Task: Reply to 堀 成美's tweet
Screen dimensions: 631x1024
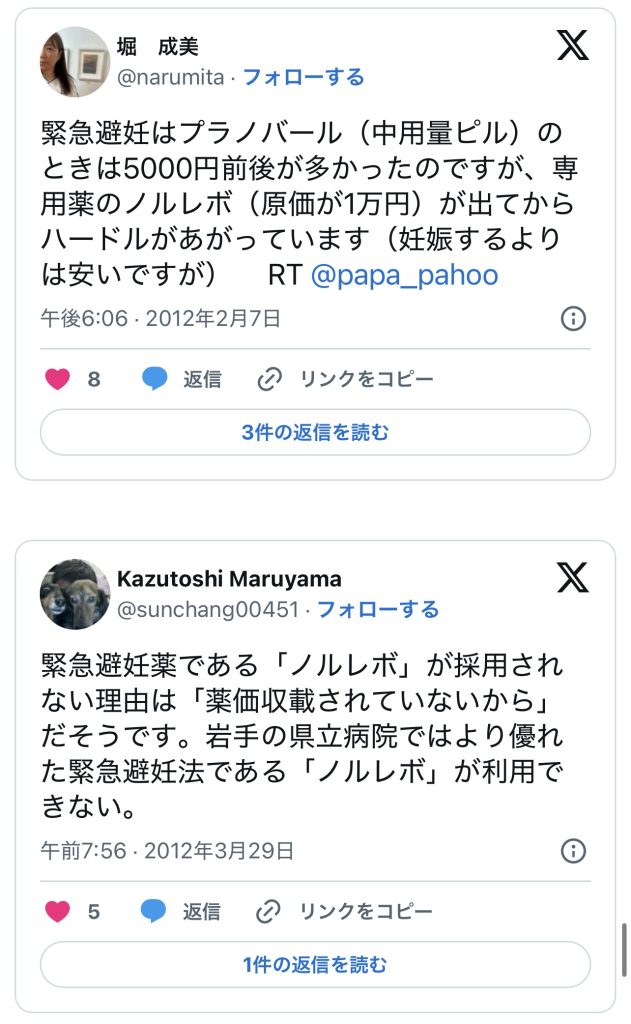Action: [x=181, y=380]
